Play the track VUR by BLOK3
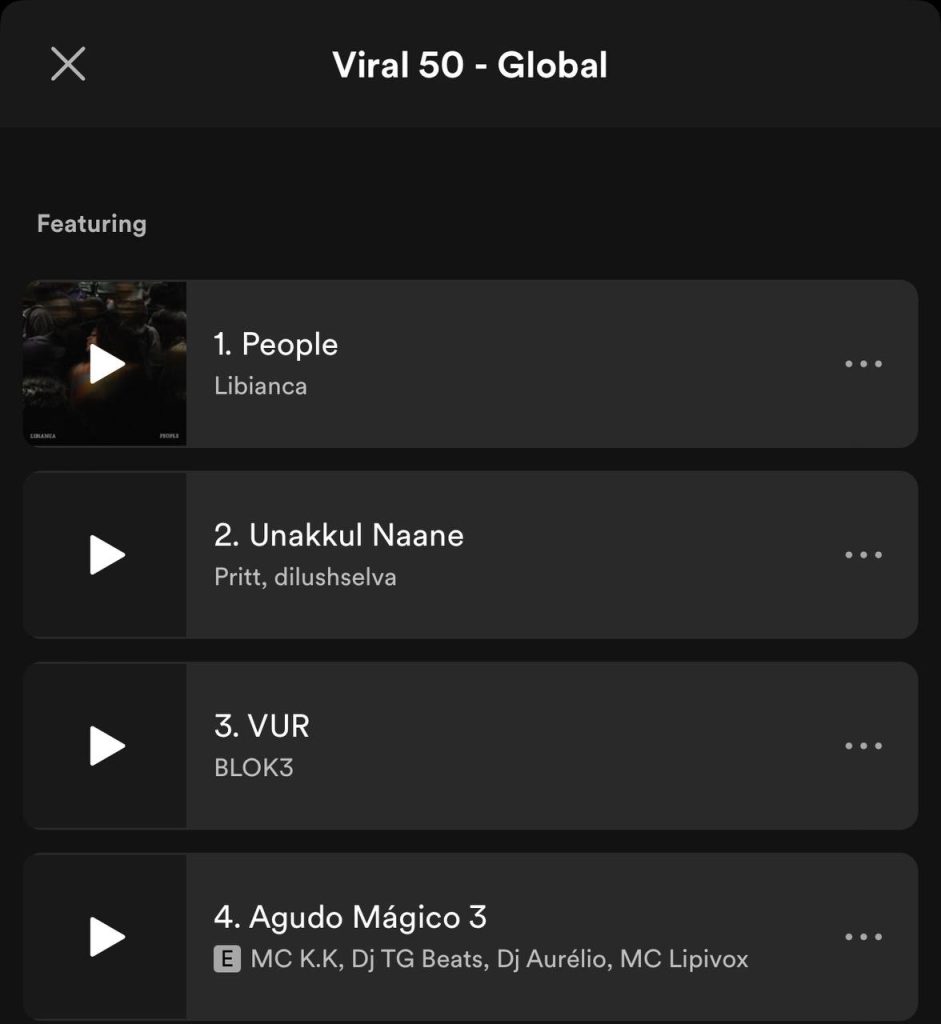 coord(106,746)
